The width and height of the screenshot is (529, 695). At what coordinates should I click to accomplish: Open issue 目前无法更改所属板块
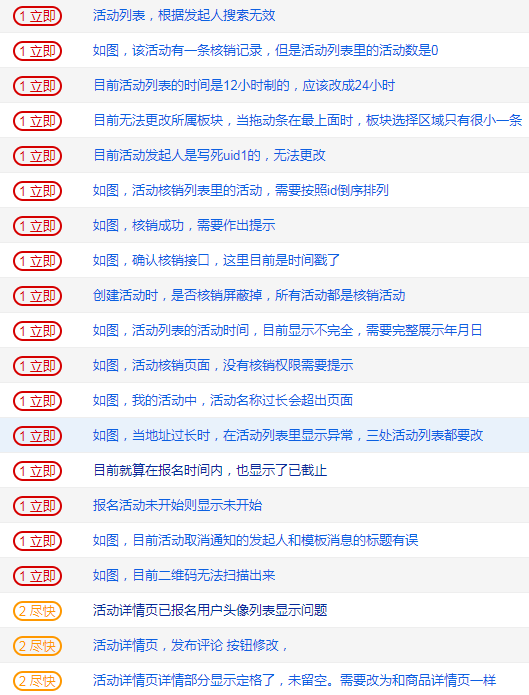[x=307, y=120]
